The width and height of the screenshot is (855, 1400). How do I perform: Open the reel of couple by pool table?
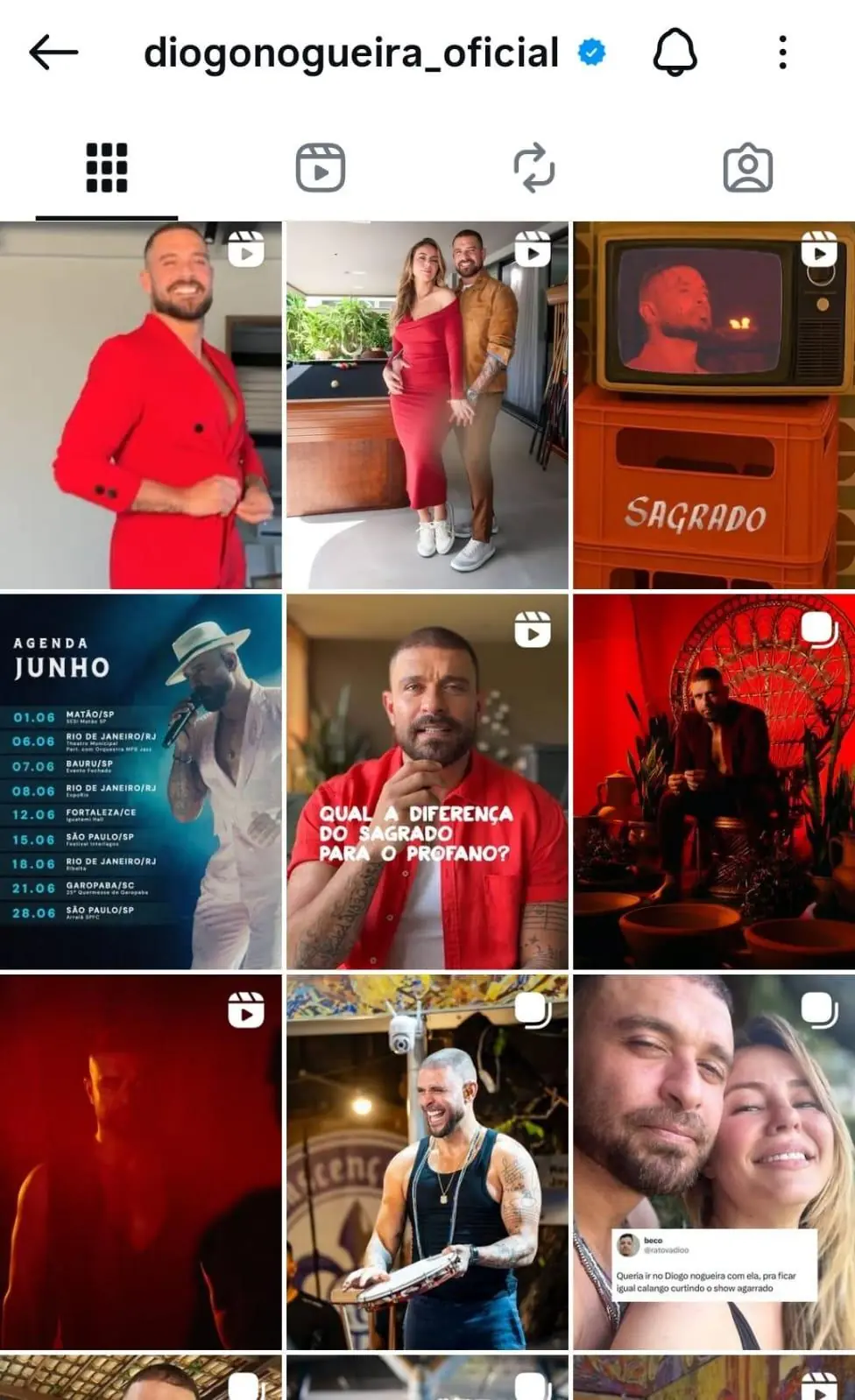(x=427, y=405)
